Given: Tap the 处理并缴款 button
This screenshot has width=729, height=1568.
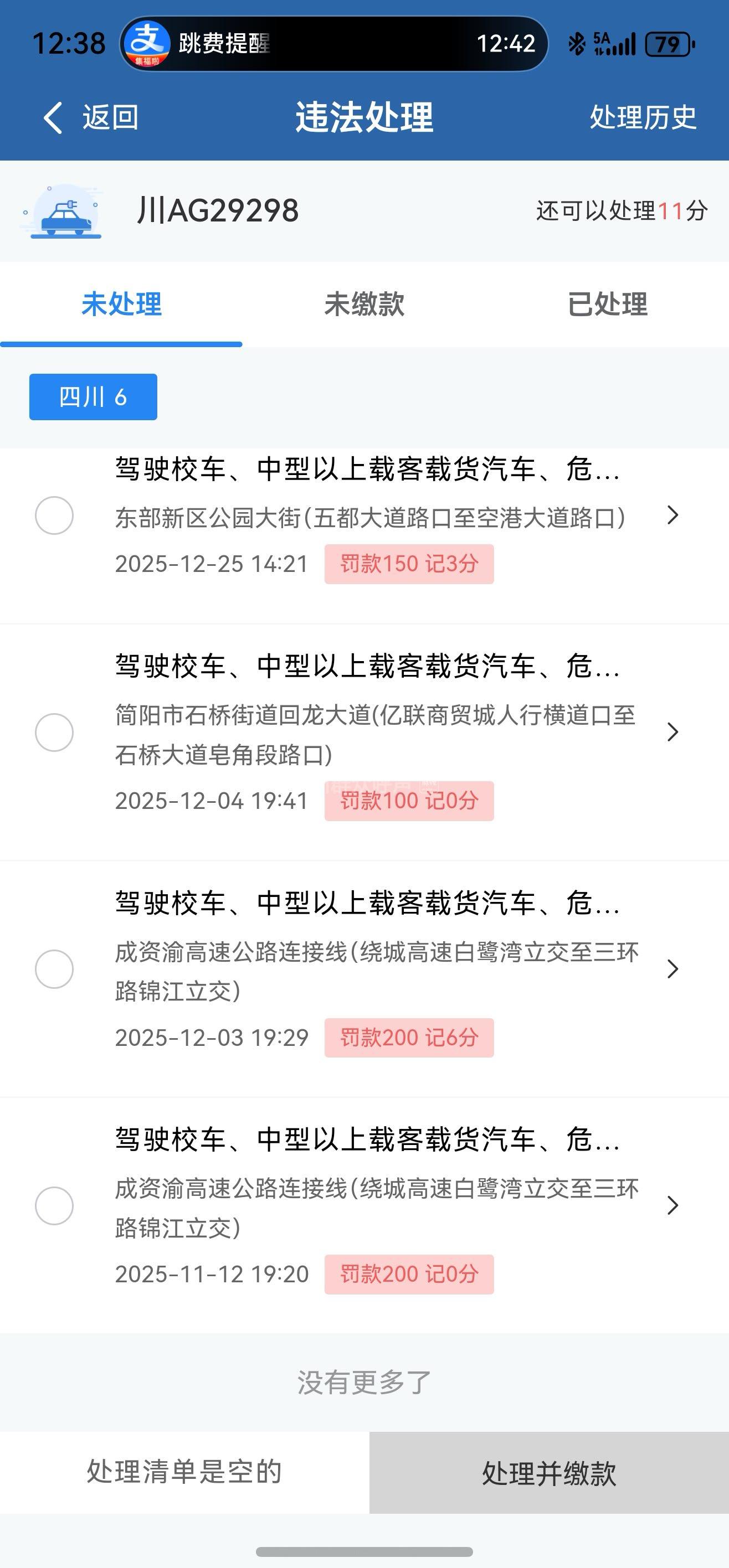Looking at the screenshot, I should click(x=549, y=1473).
